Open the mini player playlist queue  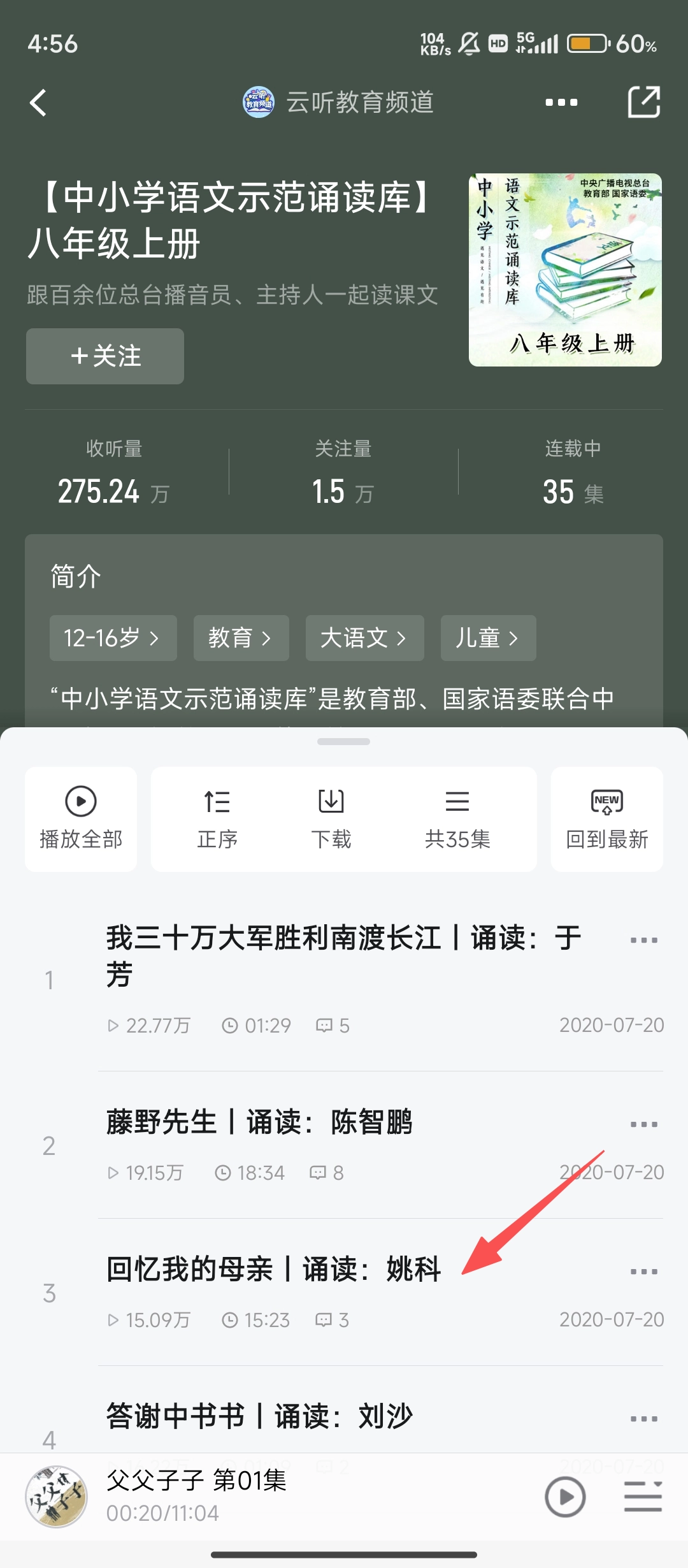pos(643,1497)
